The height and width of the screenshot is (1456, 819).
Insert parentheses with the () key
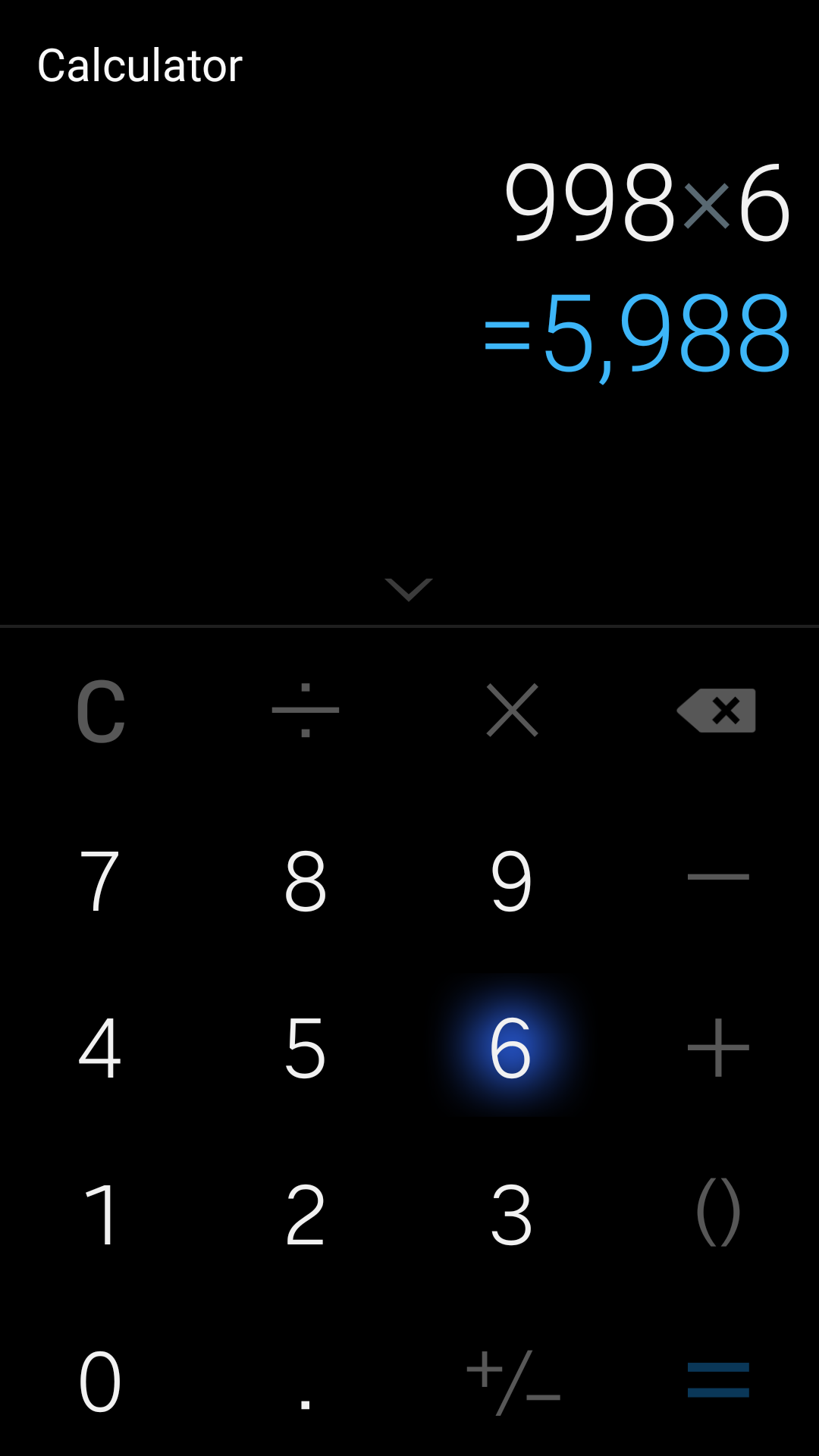point(717,1213)
